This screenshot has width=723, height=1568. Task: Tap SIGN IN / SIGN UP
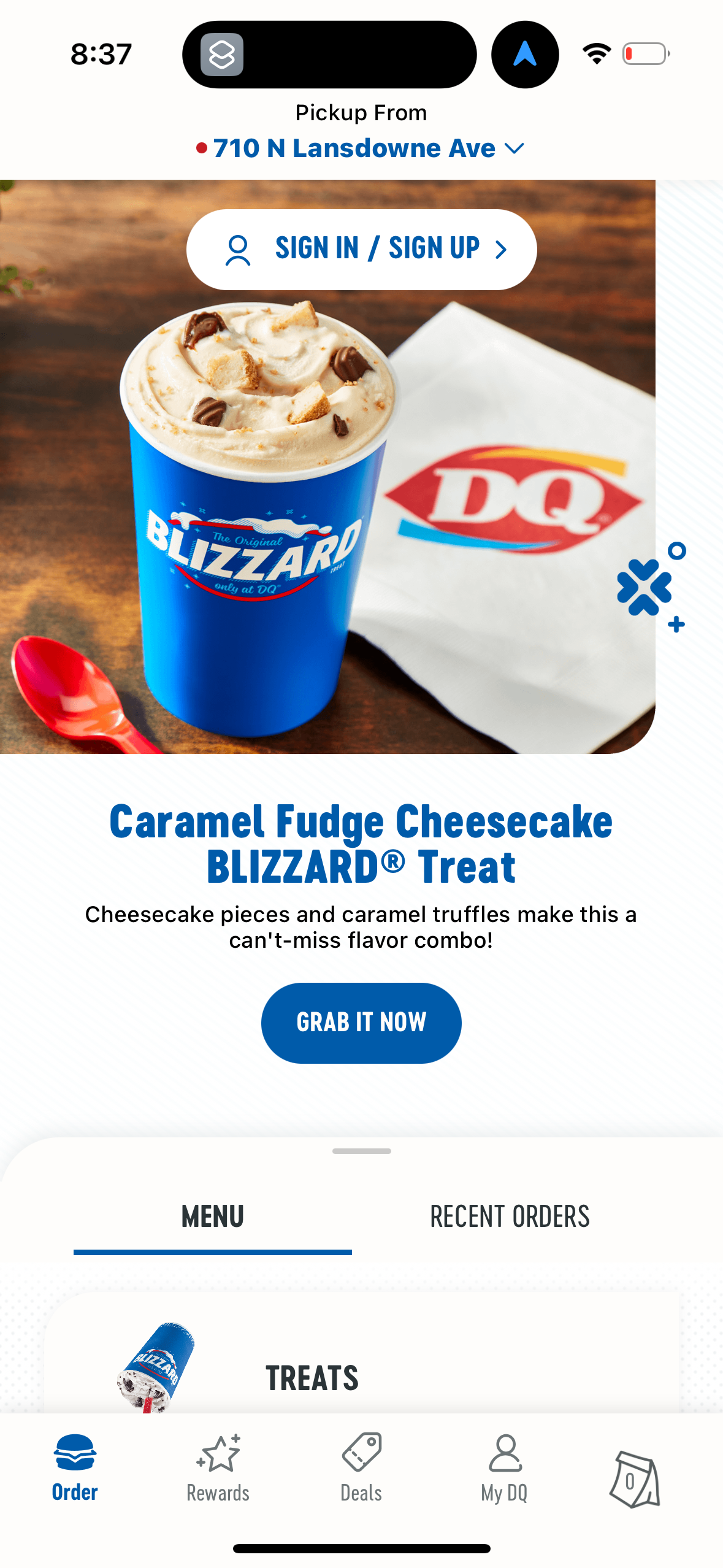[361, 248]
